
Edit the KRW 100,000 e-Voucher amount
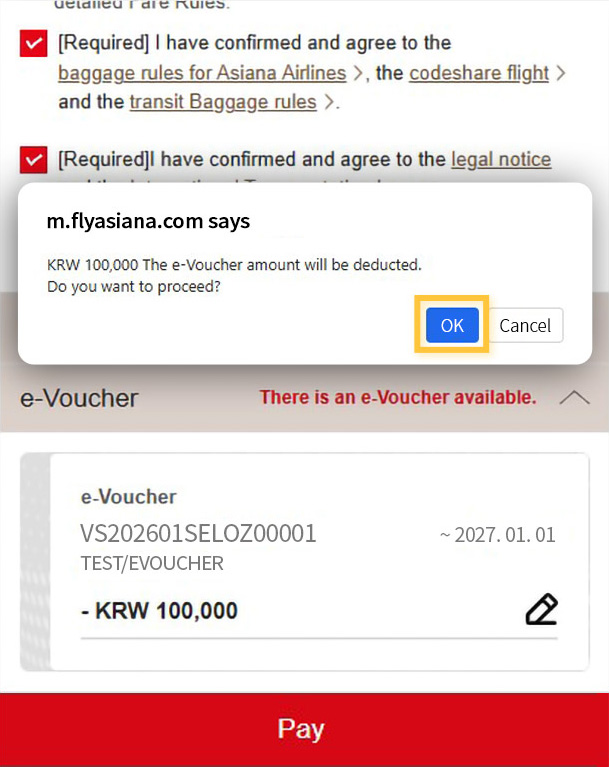[541, 609]
